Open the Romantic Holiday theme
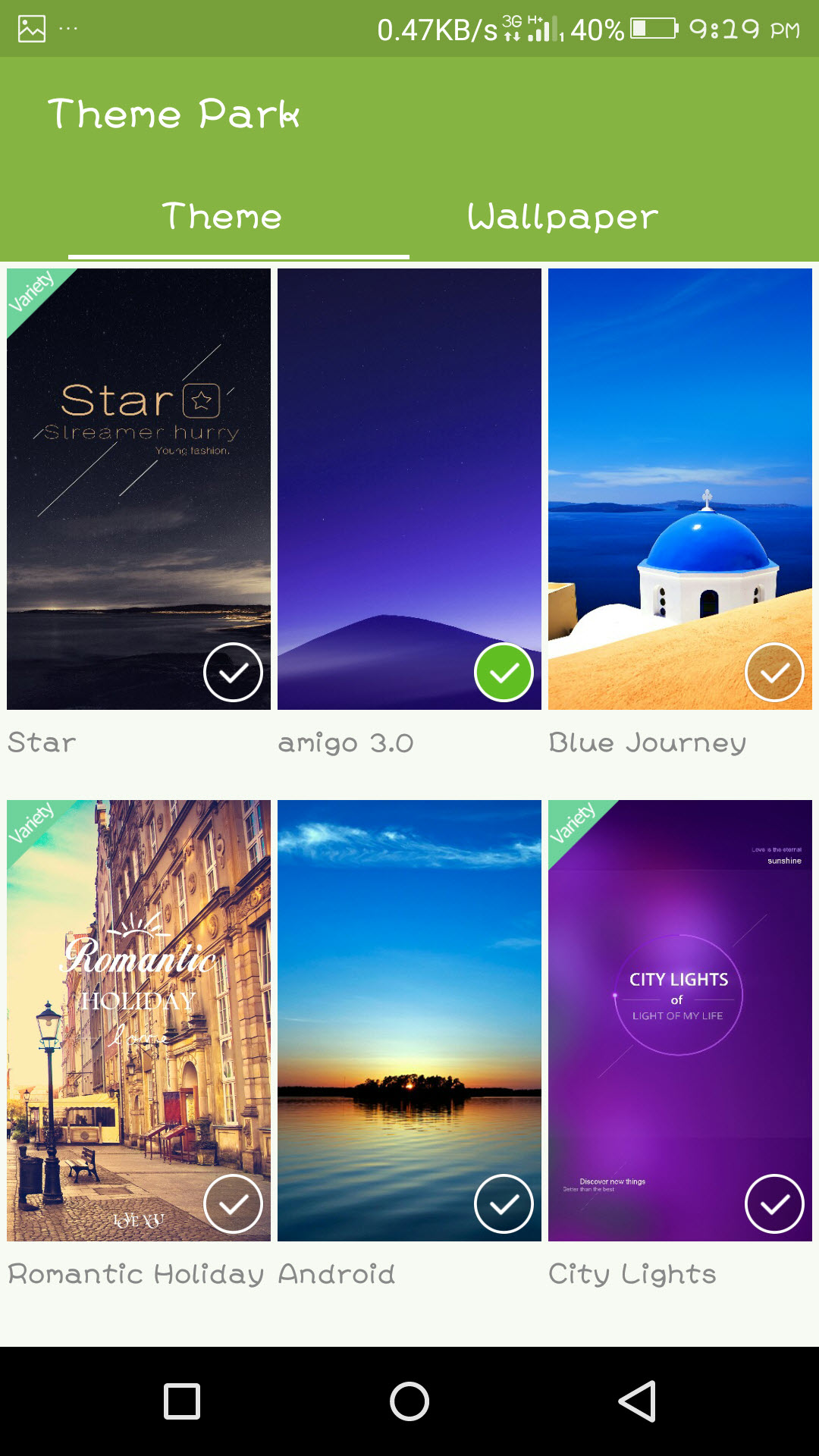The width and height of the screenshot is (819, 1456). [139, 1021]
